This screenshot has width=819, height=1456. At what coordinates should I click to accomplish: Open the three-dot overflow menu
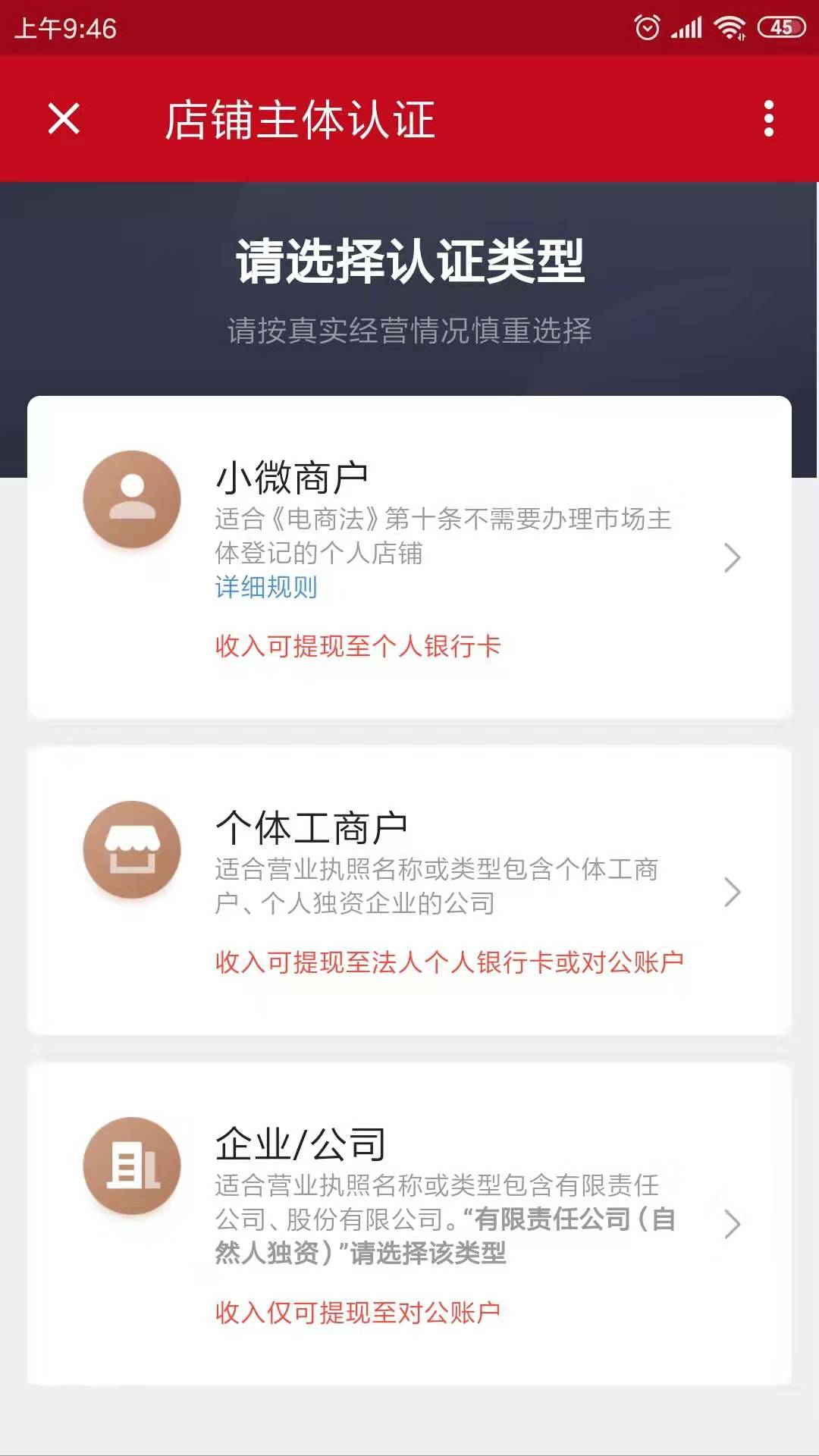point(769,119)
